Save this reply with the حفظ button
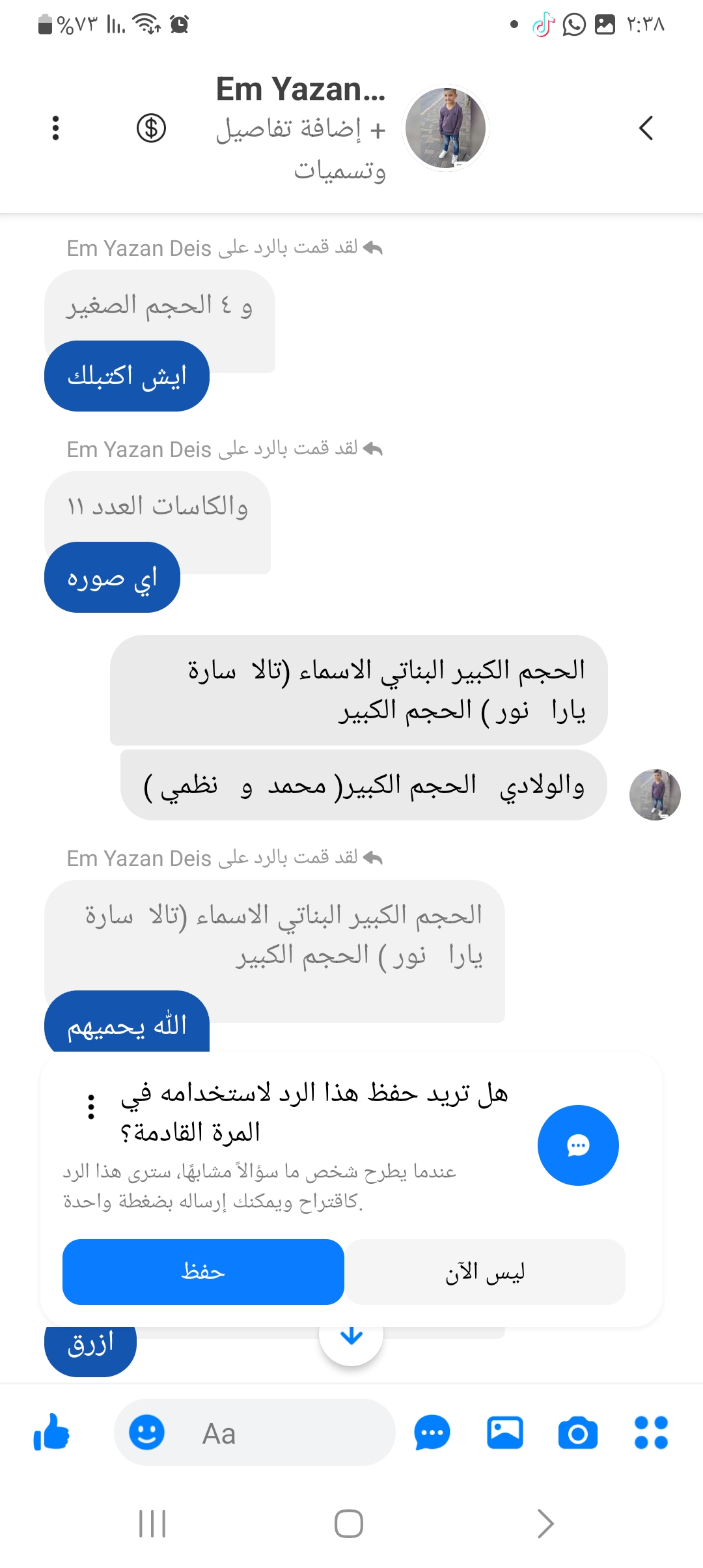 pyautogui.click(x=203, y=1271)
